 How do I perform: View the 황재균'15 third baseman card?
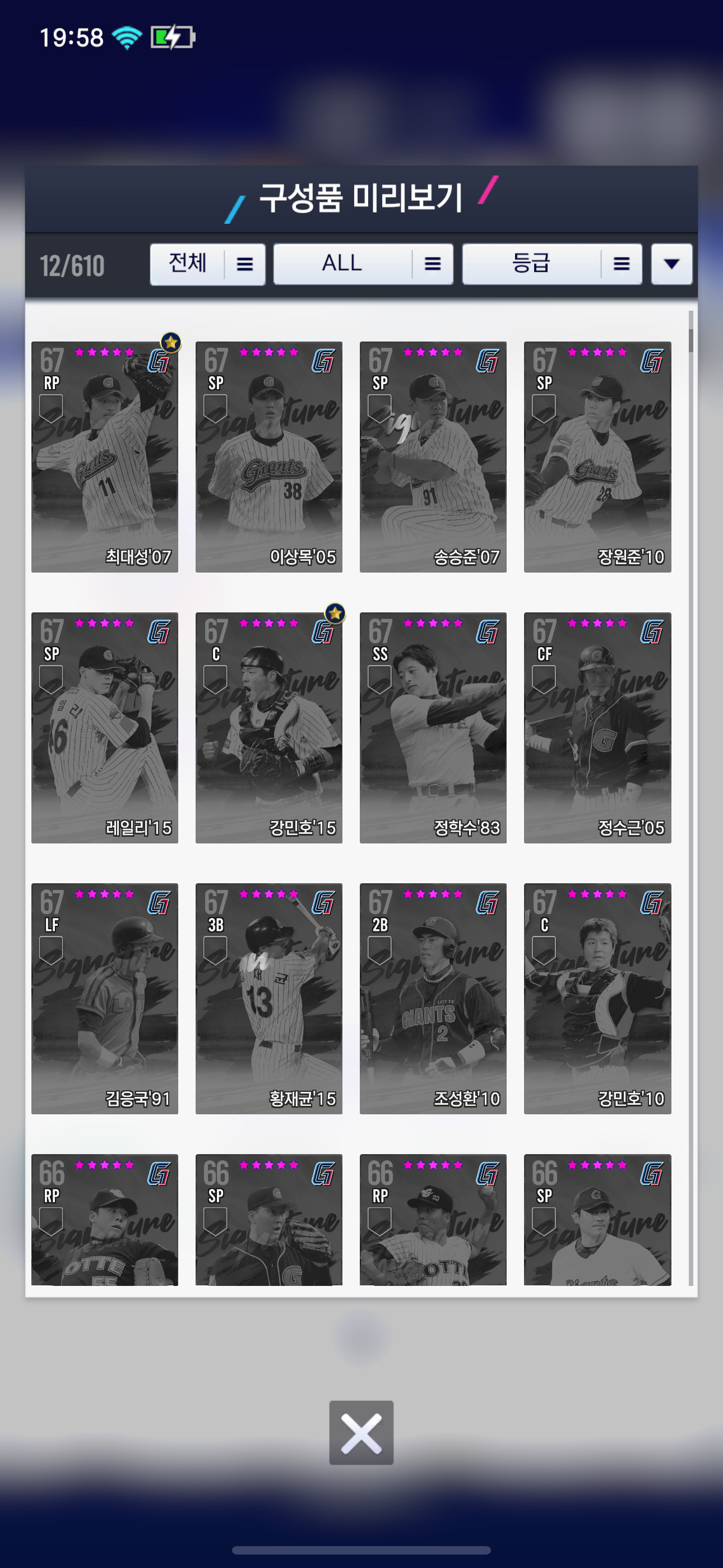pyautogui.click(x=268, y=998)
